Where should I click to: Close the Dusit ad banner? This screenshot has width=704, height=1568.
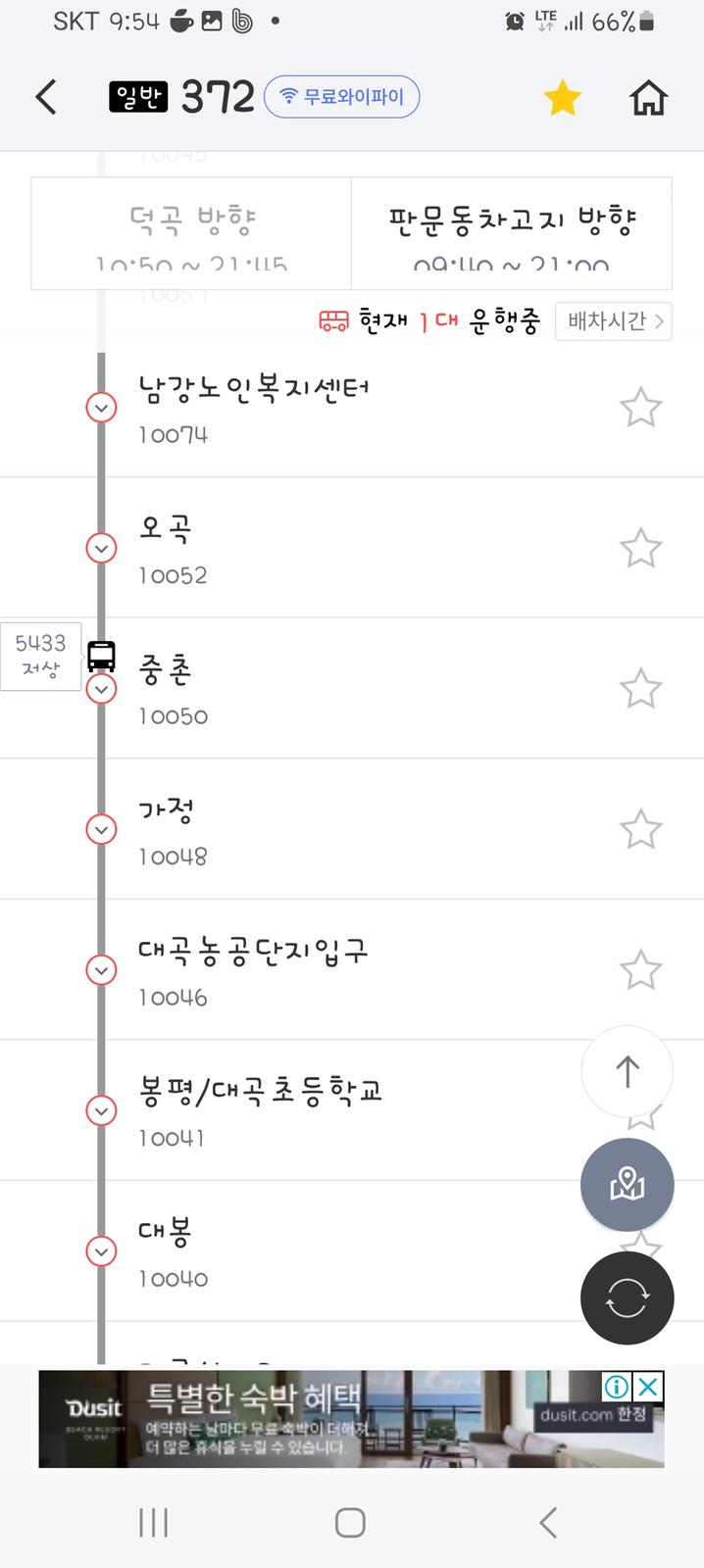coord(649,1386)
